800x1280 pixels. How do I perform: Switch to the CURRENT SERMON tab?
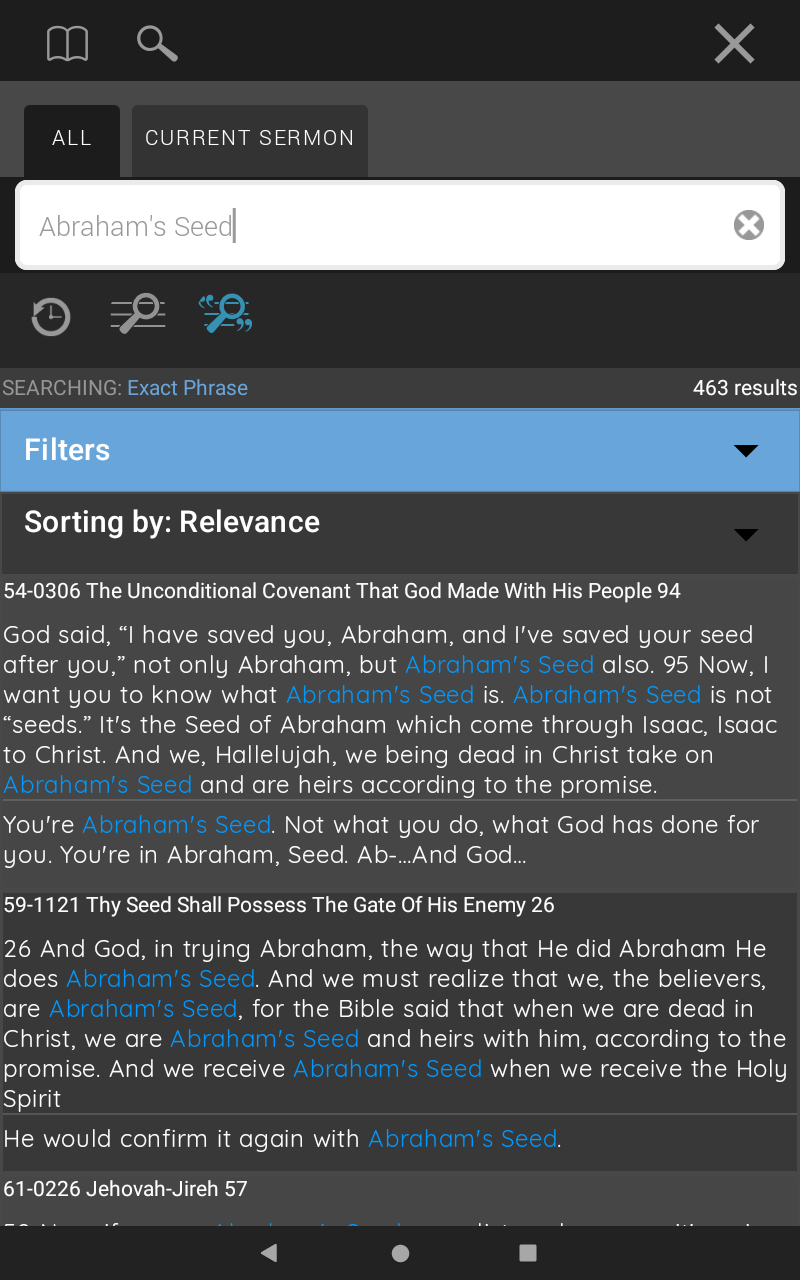(x=250, y=139)
